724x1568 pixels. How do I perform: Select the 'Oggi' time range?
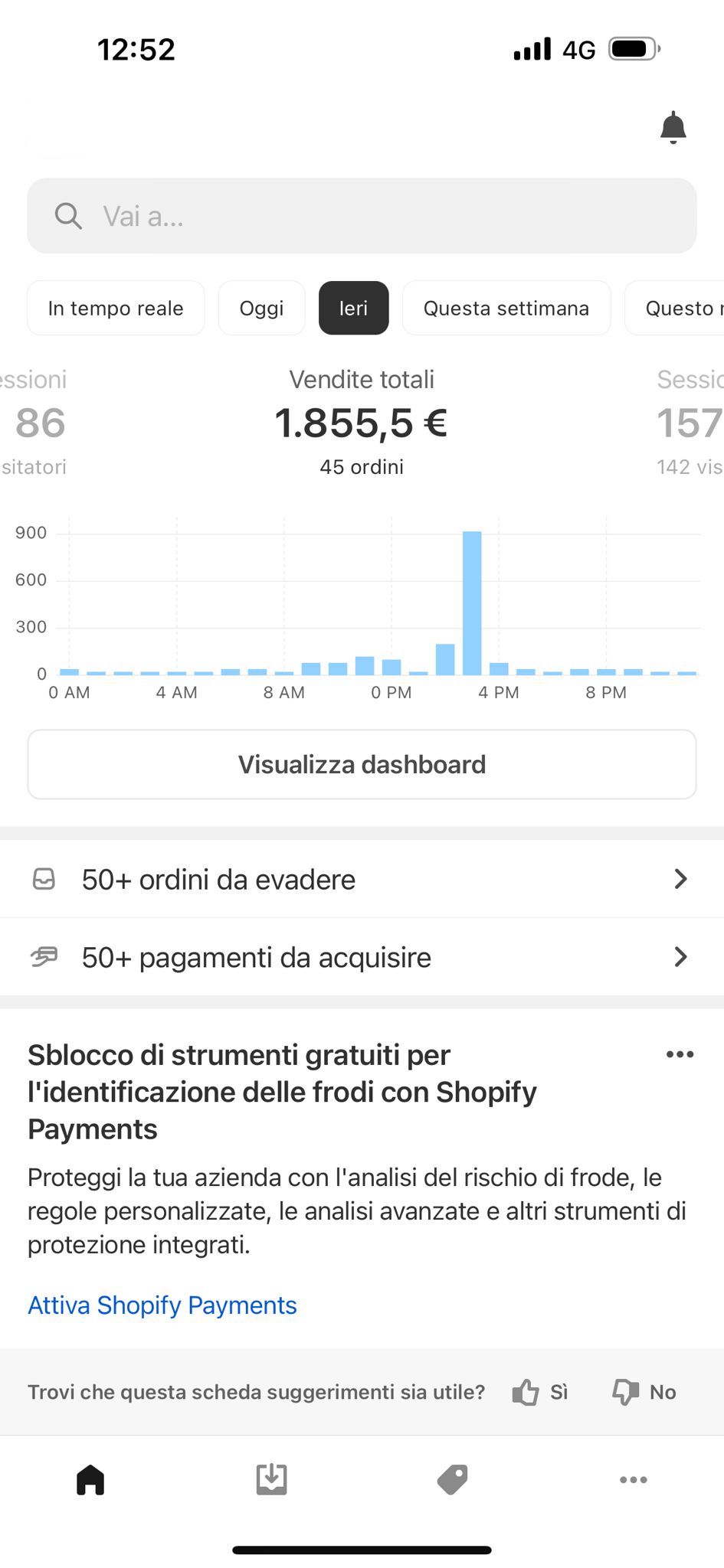click(261, 308)
